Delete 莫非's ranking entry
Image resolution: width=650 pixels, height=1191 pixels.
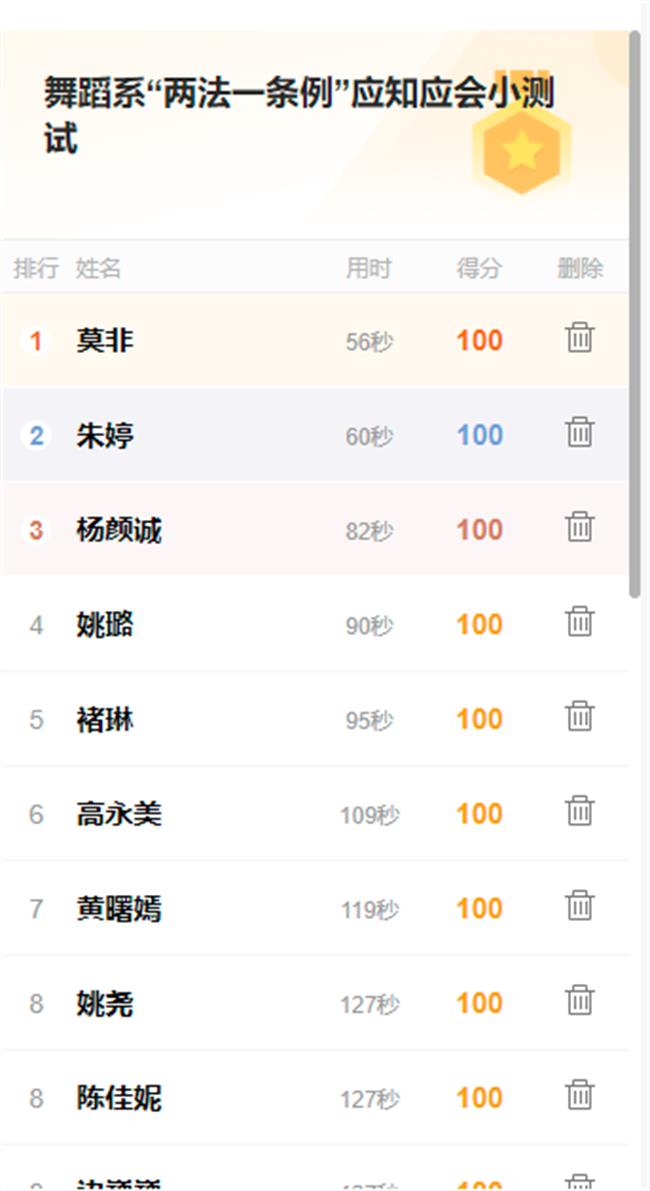[580, 338]
